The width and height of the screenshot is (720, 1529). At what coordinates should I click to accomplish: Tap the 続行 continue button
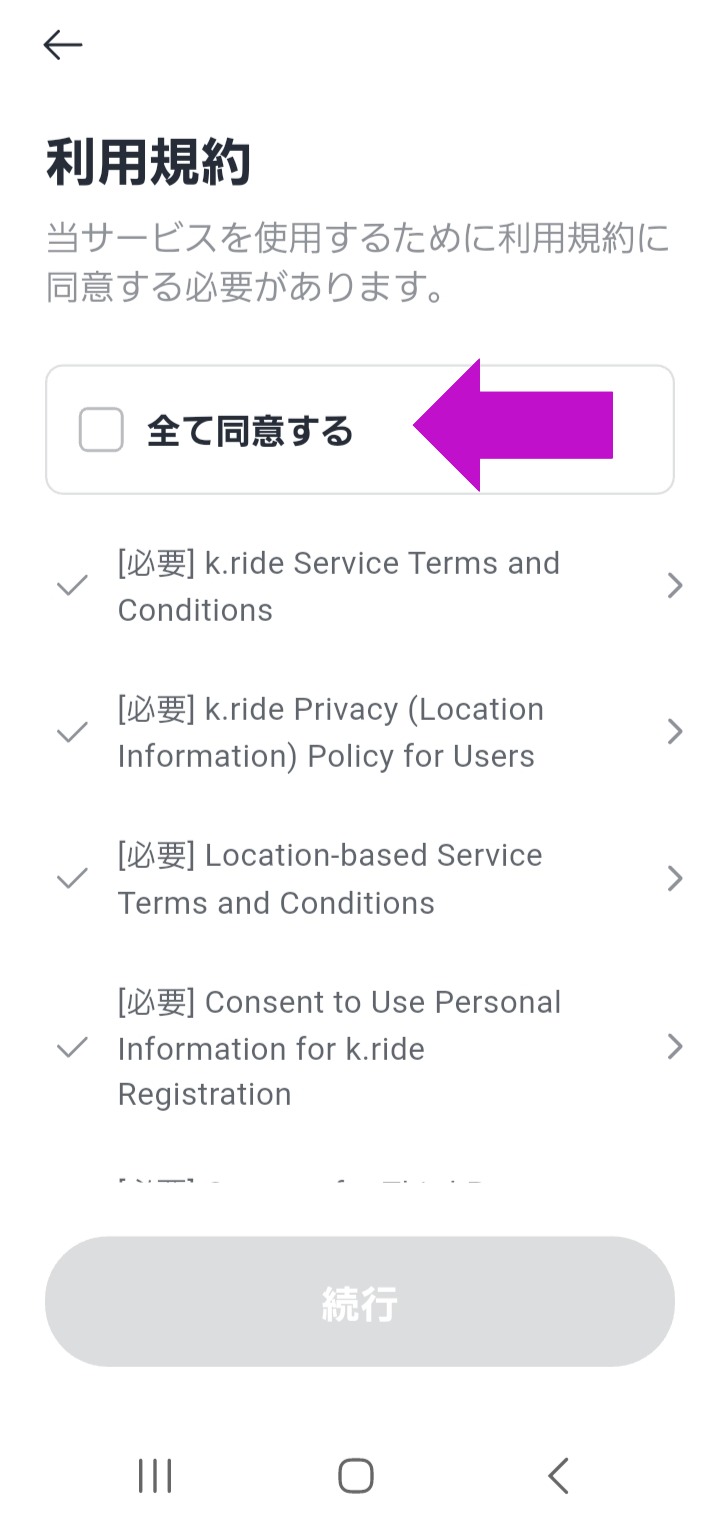[360, 1302]
